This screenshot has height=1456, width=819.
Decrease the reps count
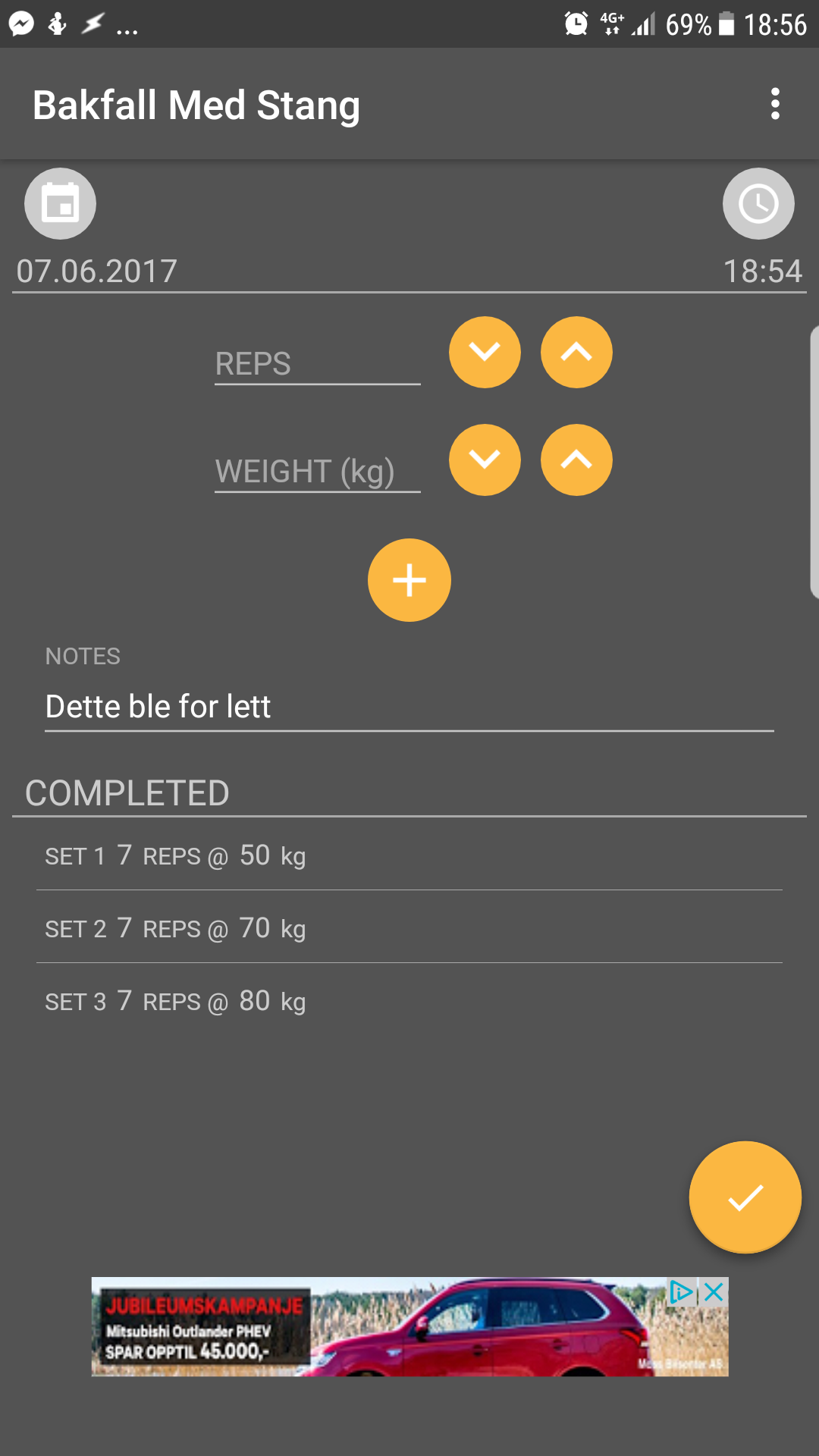click(x=485, y=352)
